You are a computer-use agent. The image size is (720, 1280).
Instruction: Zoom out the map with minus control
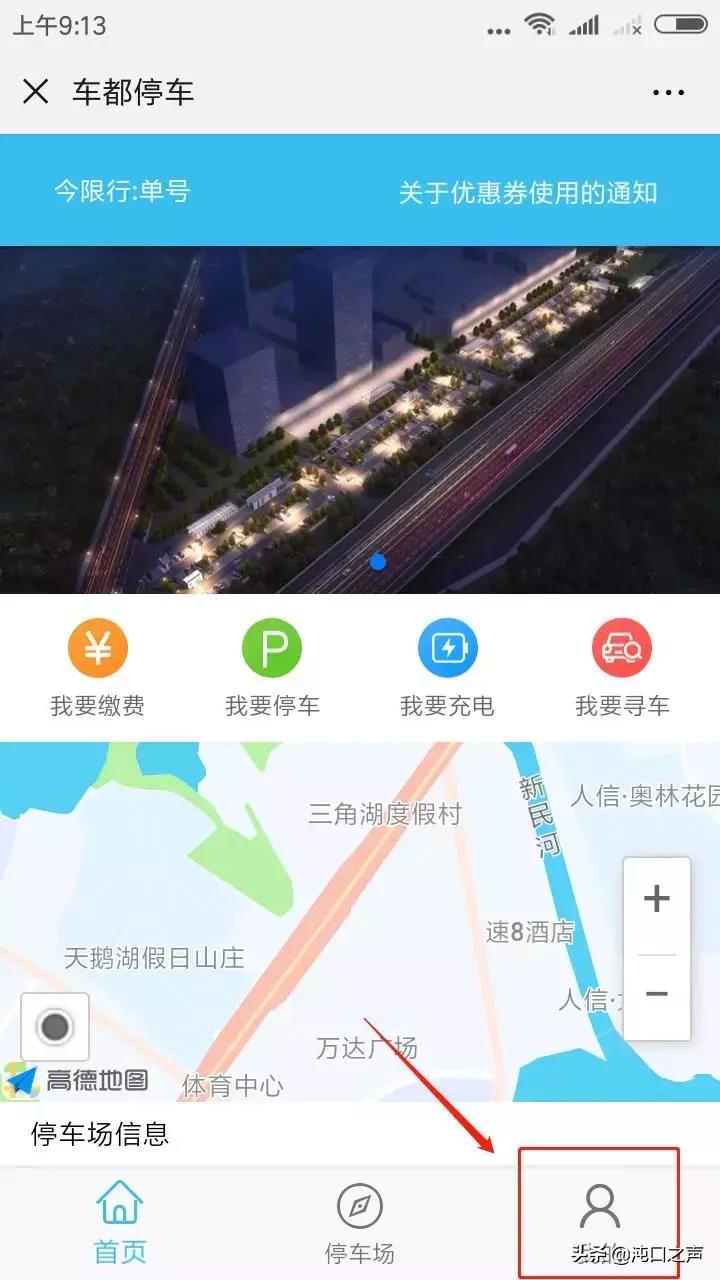[x=655, y=993]
